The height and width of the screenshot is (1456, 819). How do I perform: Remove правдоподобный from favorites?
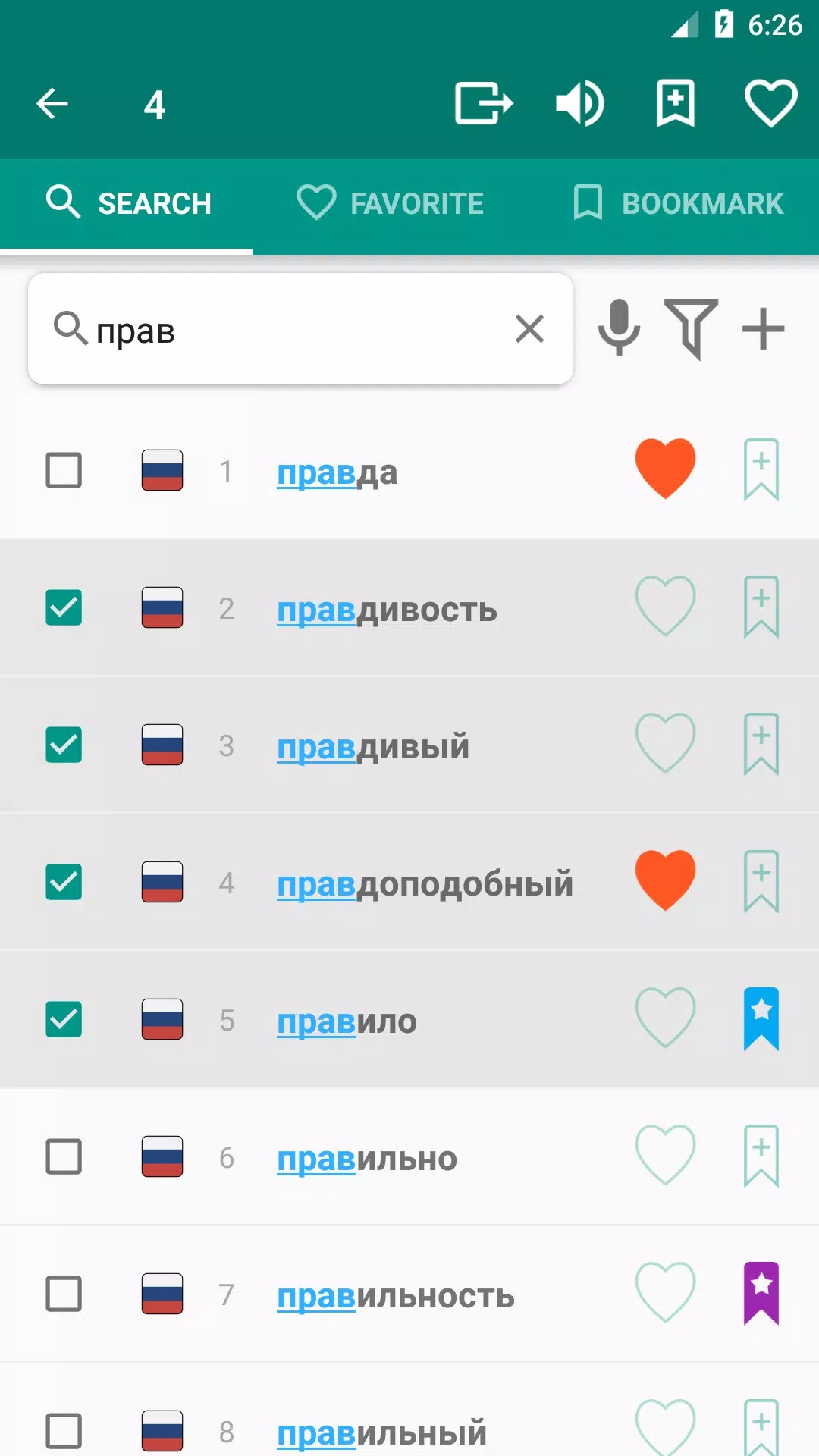(665, 880)
